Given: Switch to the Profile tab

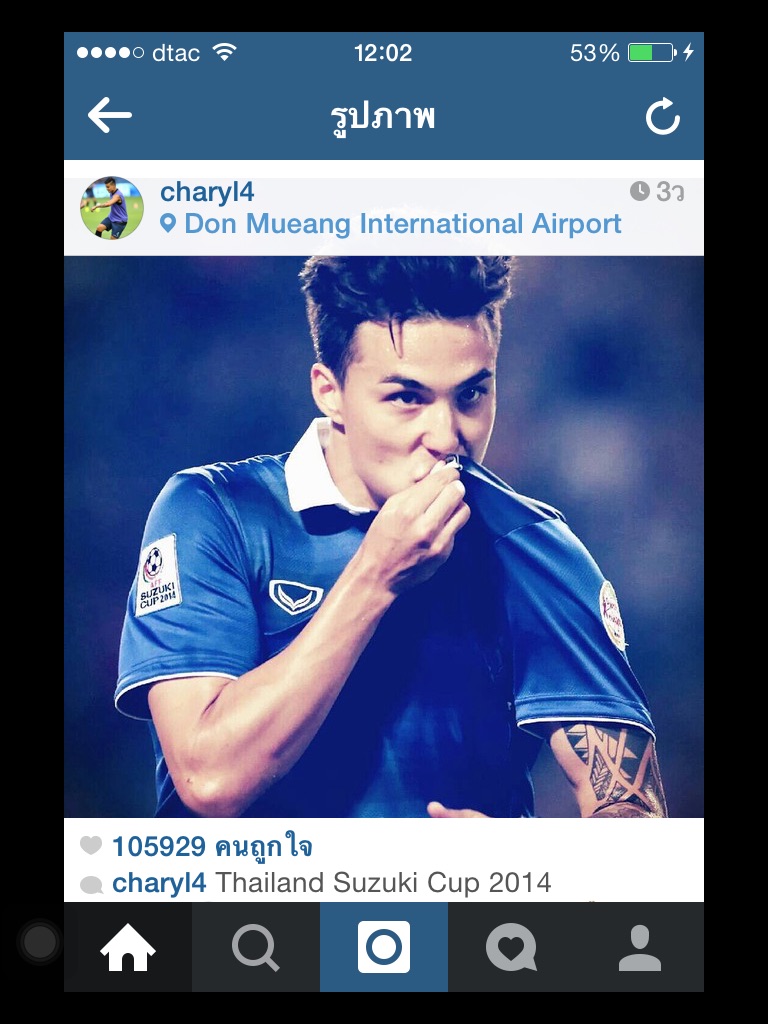Looking at the screenshot, I should pyautogui.click(x=640, y=947).
